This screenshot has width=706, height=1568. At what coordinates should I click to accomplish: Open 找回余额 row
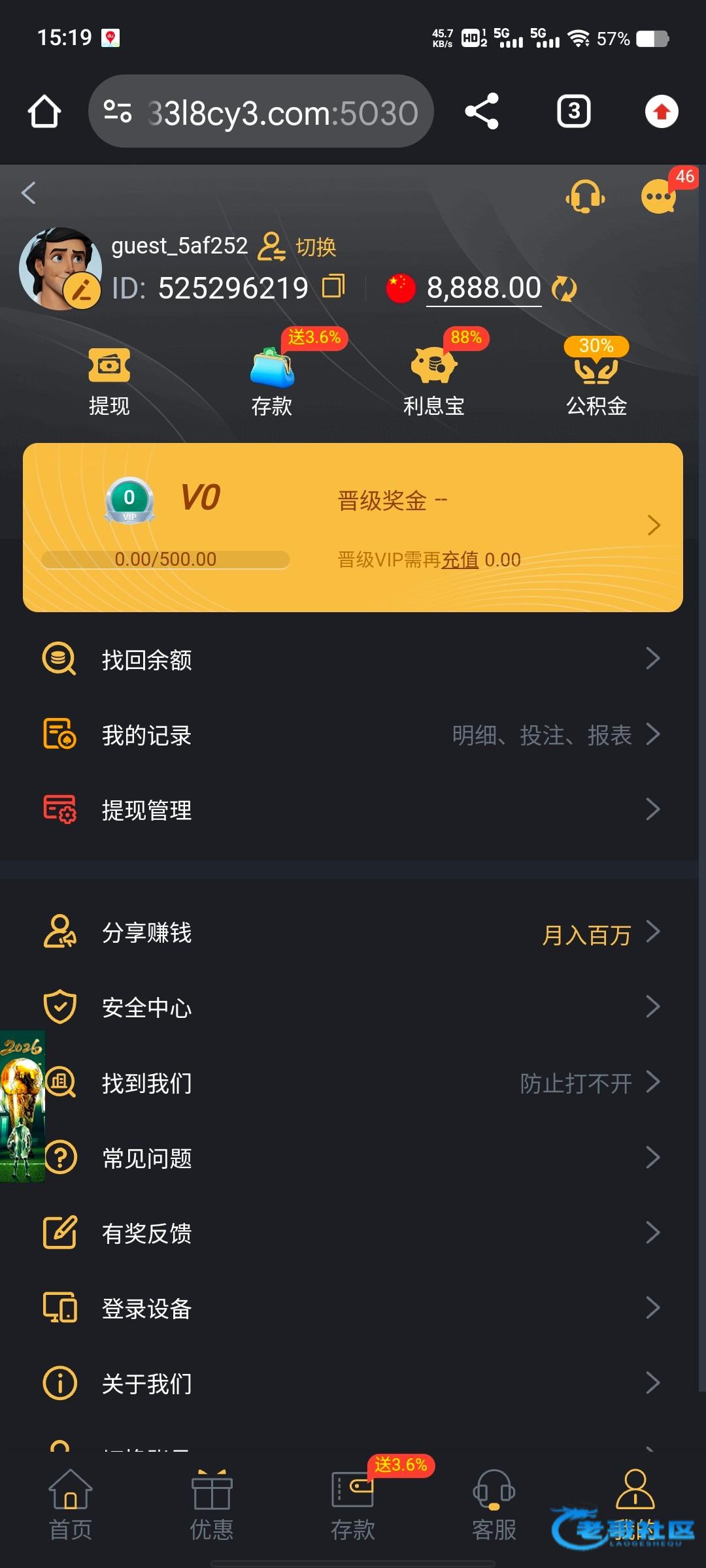353,659
